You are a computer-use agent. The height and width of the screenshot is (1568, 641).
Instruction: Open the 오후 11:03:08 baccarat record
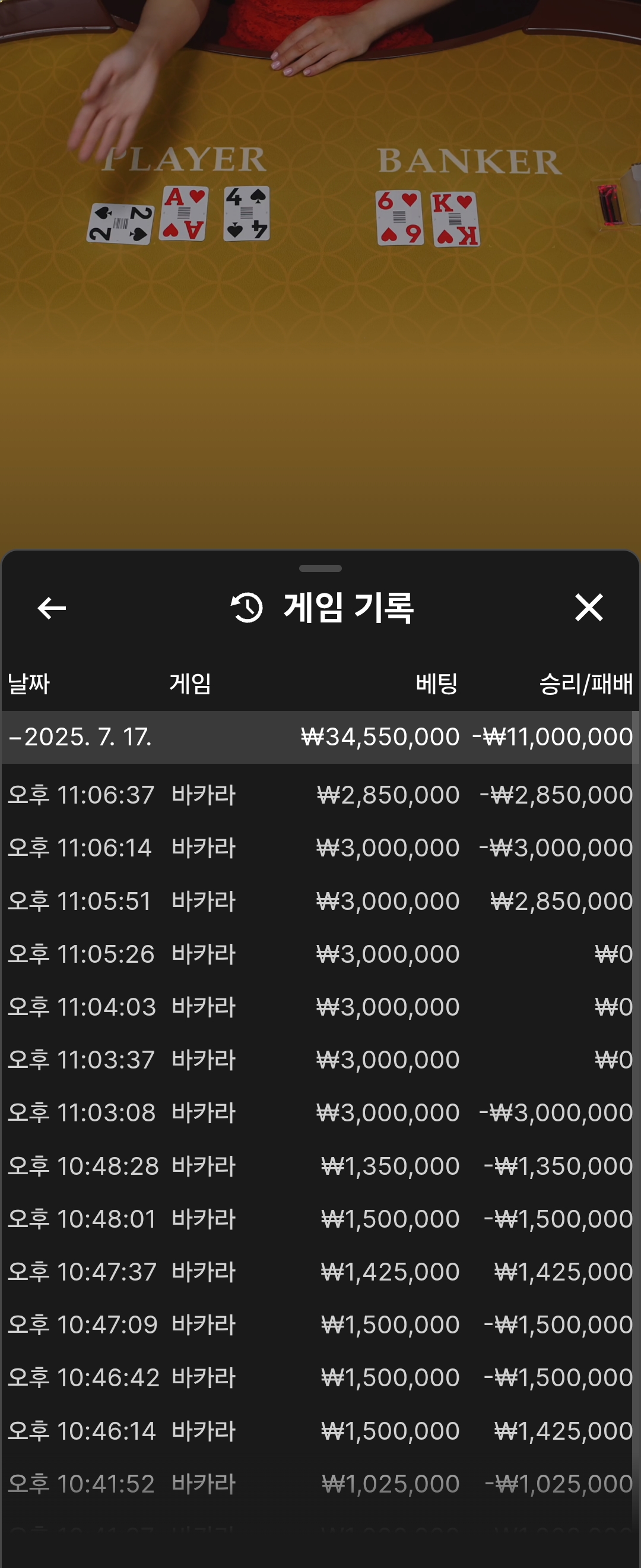coord(320,1112)
